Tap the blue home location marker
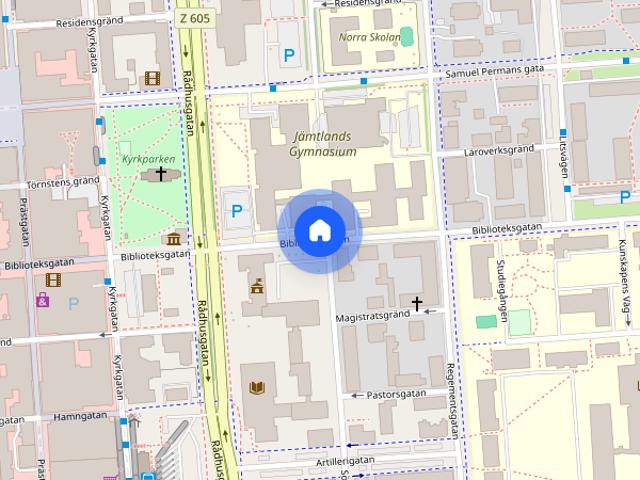 pyautogui.click(x=319, y=231)
